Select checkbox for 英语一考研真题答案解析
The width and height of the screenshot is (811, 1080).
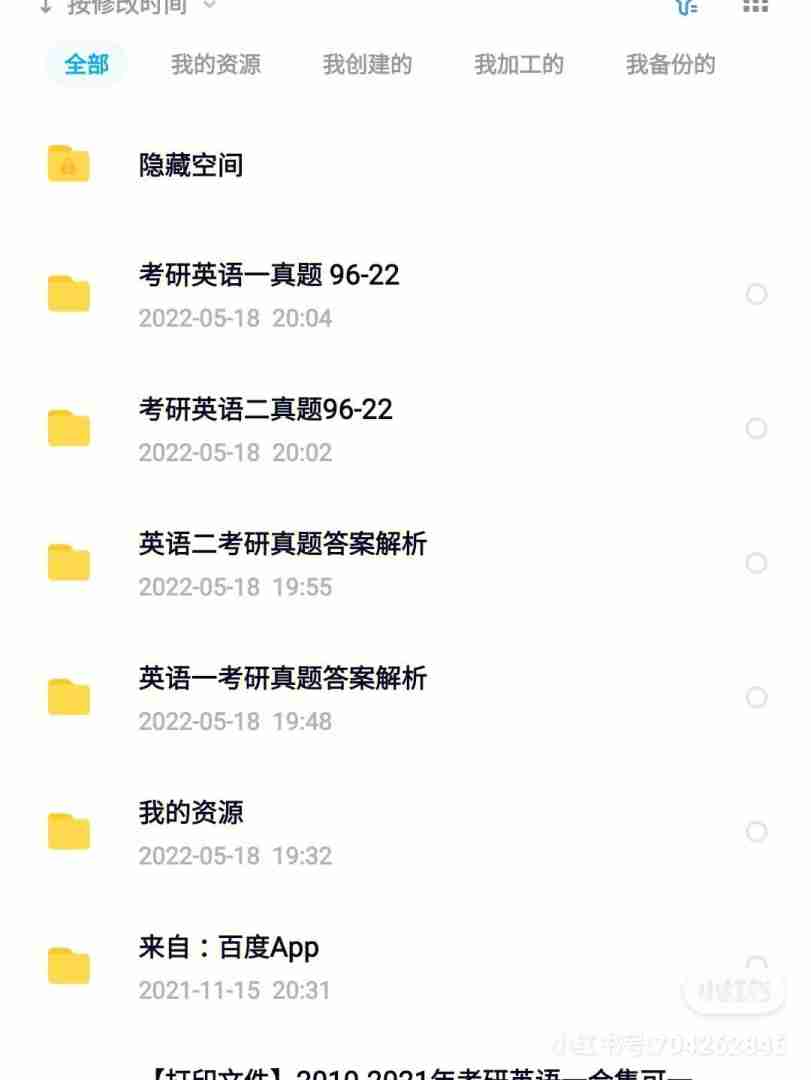(x=757, y=697)
